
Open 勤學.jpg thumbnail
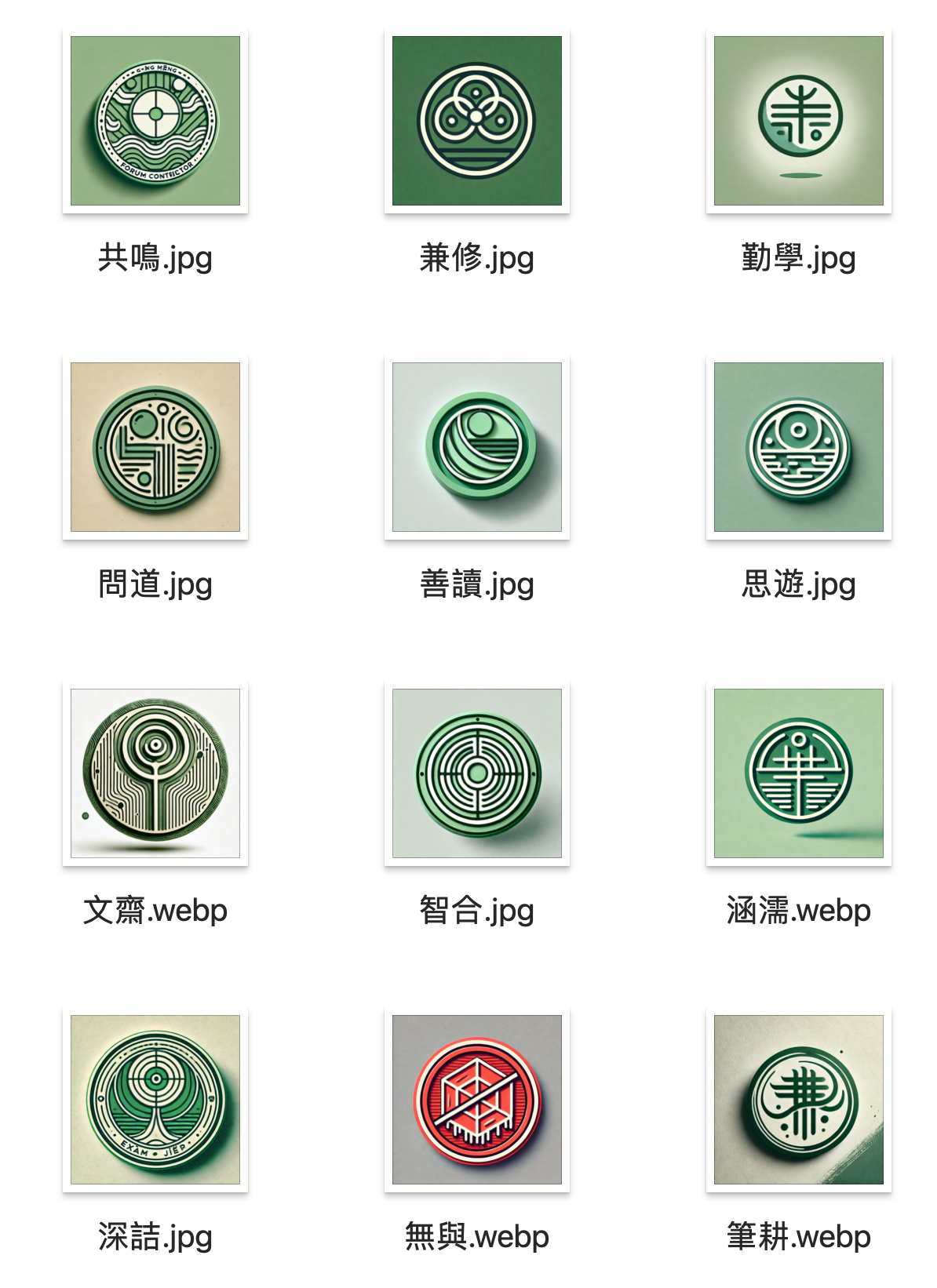(799, 121)
